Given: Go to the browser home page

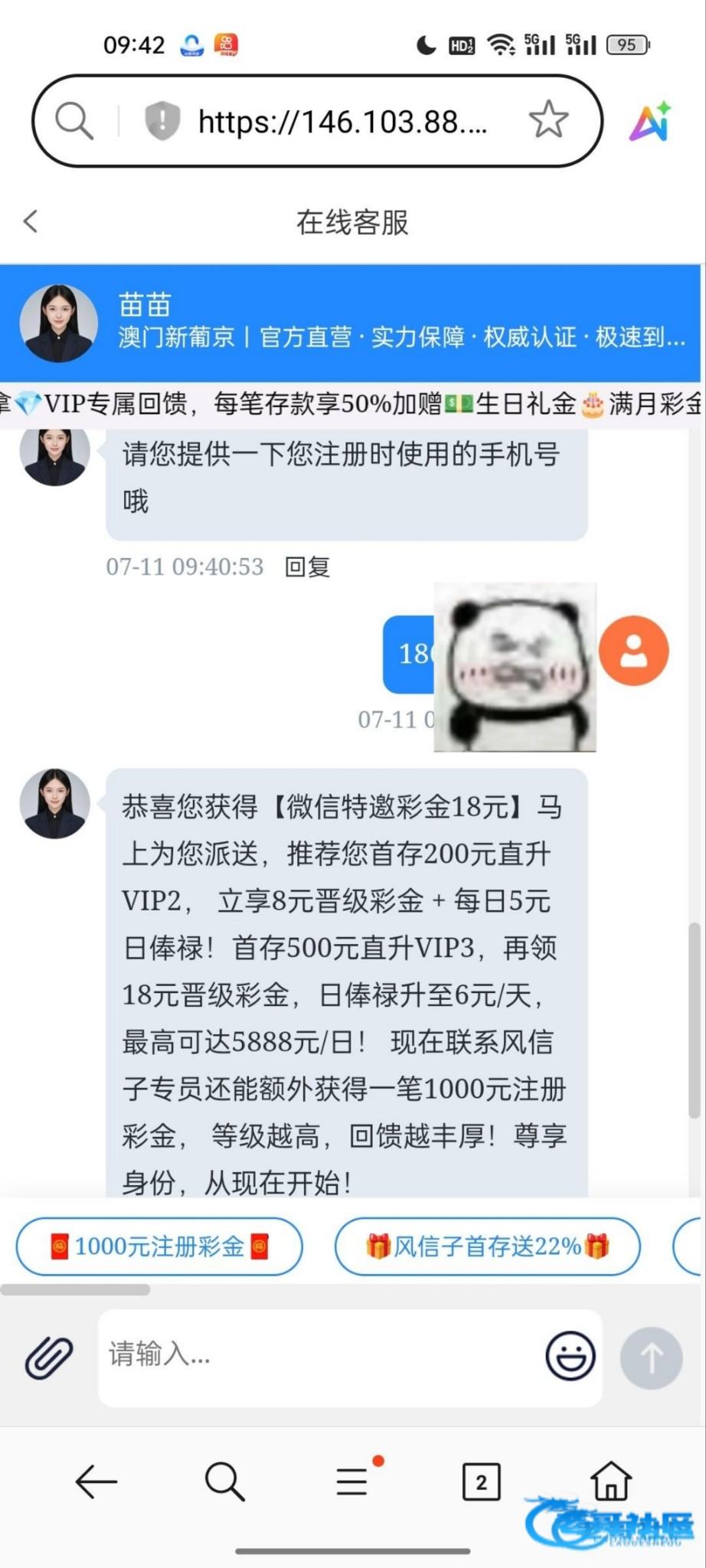Looking at the screenshot, I should [610, 1481].
